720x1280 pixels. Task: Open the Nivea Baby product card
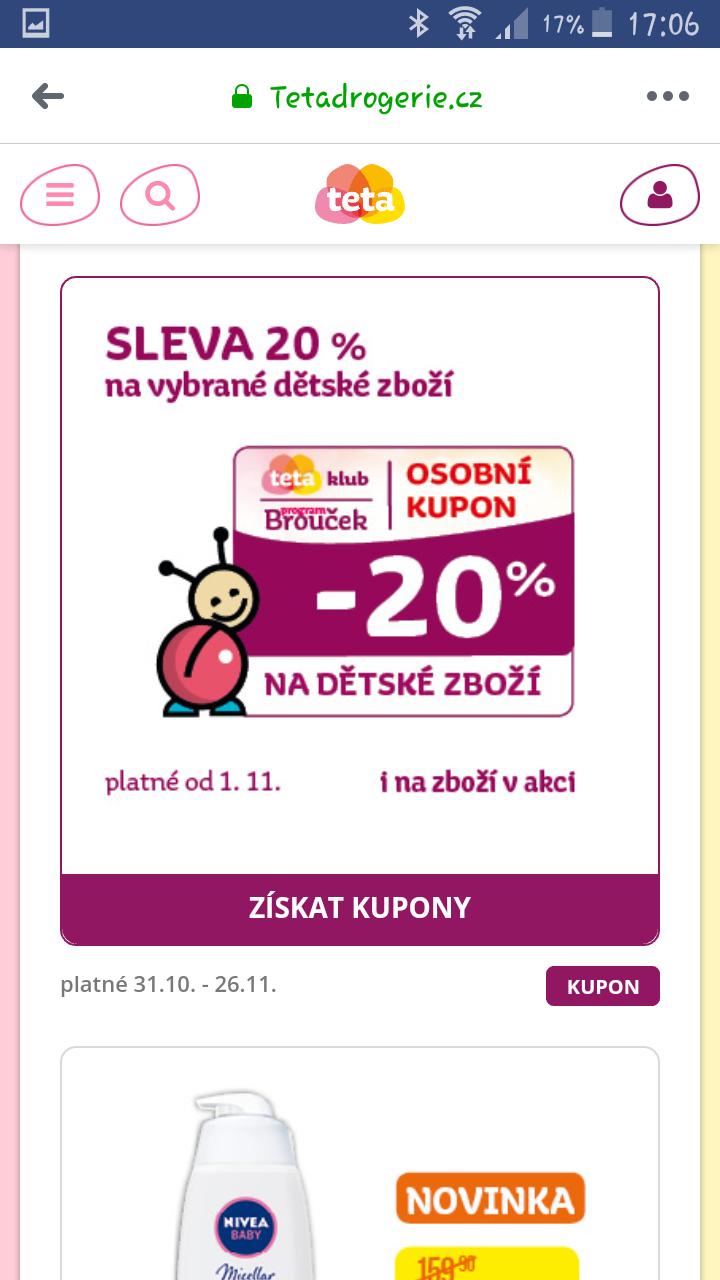tap(360, 1170)
